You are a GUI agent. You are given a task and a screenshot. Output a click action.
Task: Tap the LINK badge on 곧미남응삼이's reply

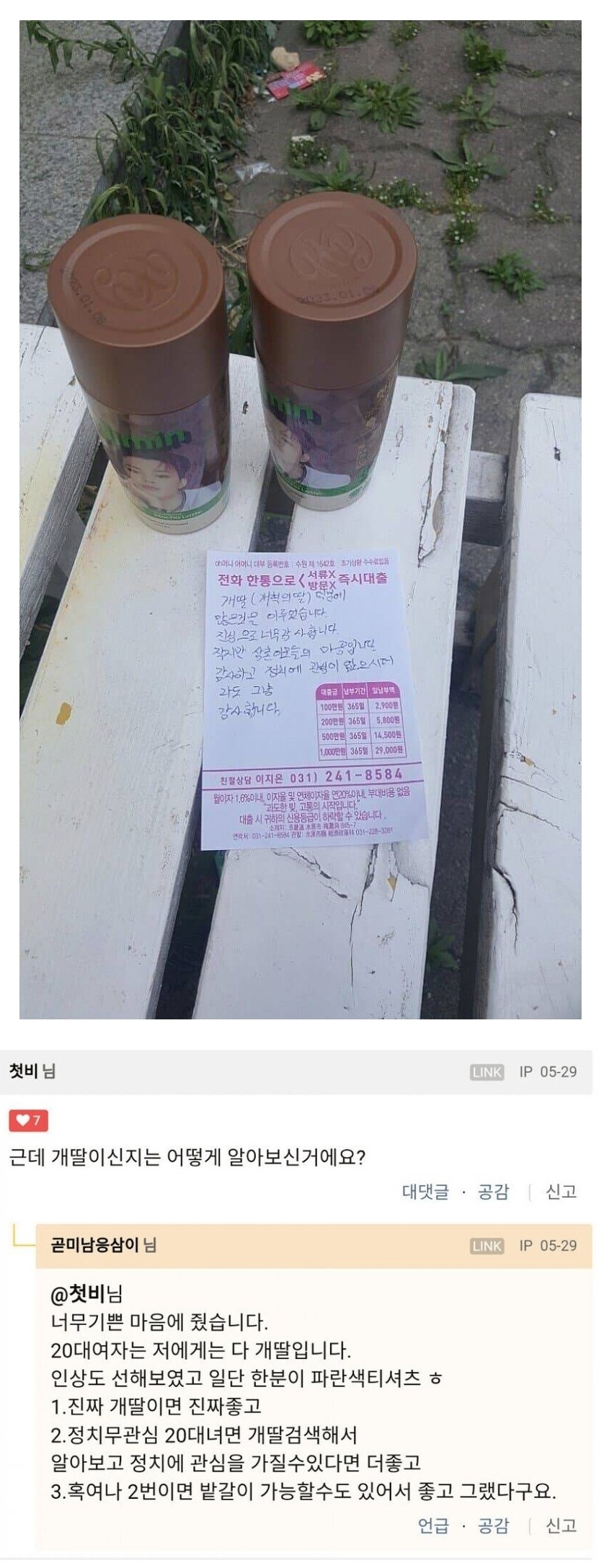tap(486, 1246)
